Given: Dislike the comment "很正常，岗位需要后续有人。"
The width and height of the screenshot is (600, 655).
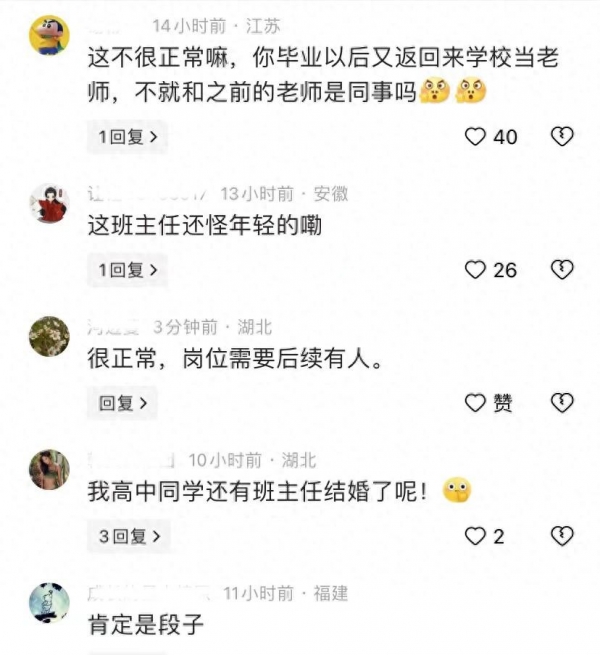Looking at the screenshot, I should (x=563, y=403).
